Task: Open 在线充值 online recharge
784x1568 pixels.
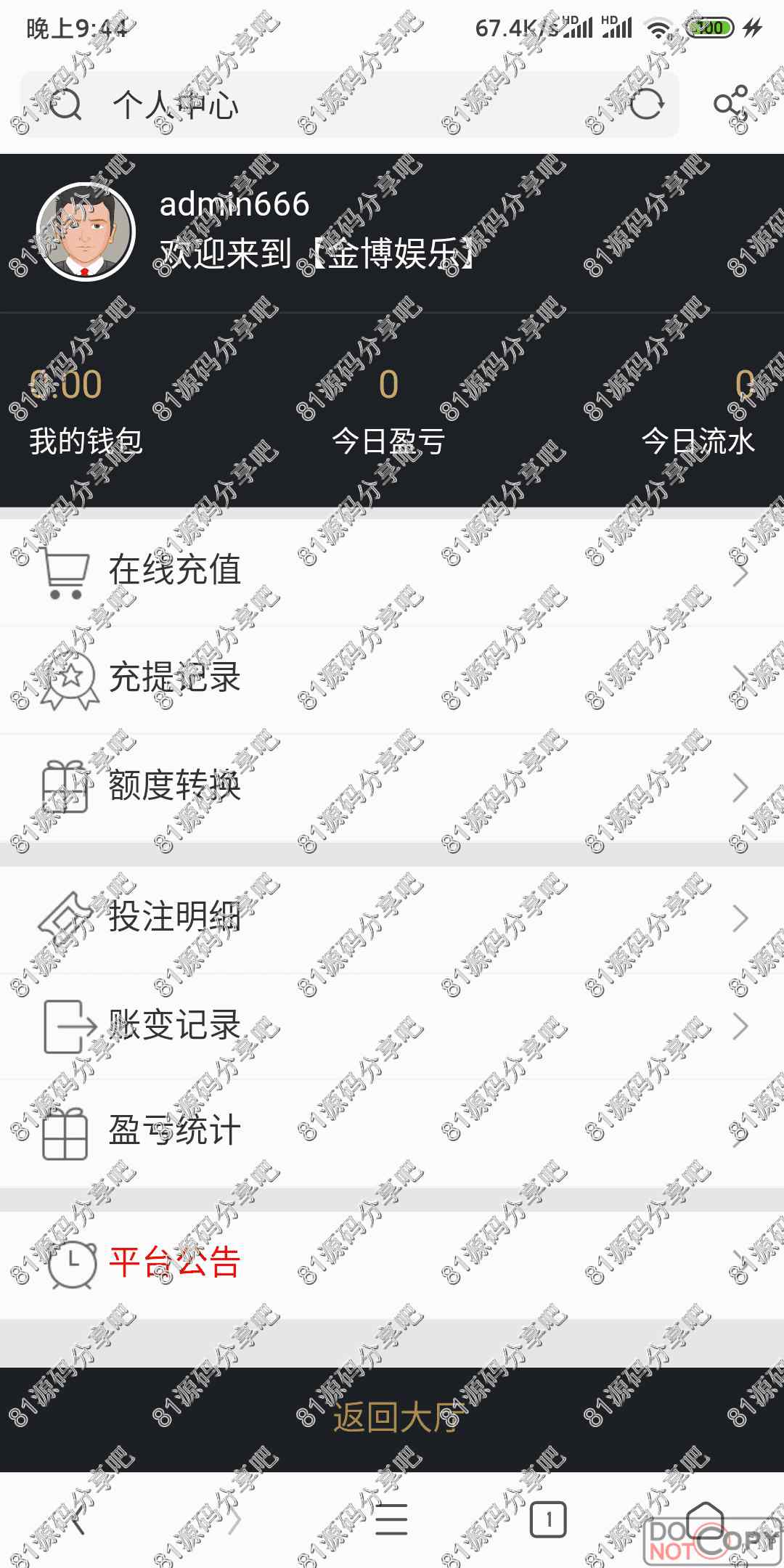Action: (x=392, y=572)
